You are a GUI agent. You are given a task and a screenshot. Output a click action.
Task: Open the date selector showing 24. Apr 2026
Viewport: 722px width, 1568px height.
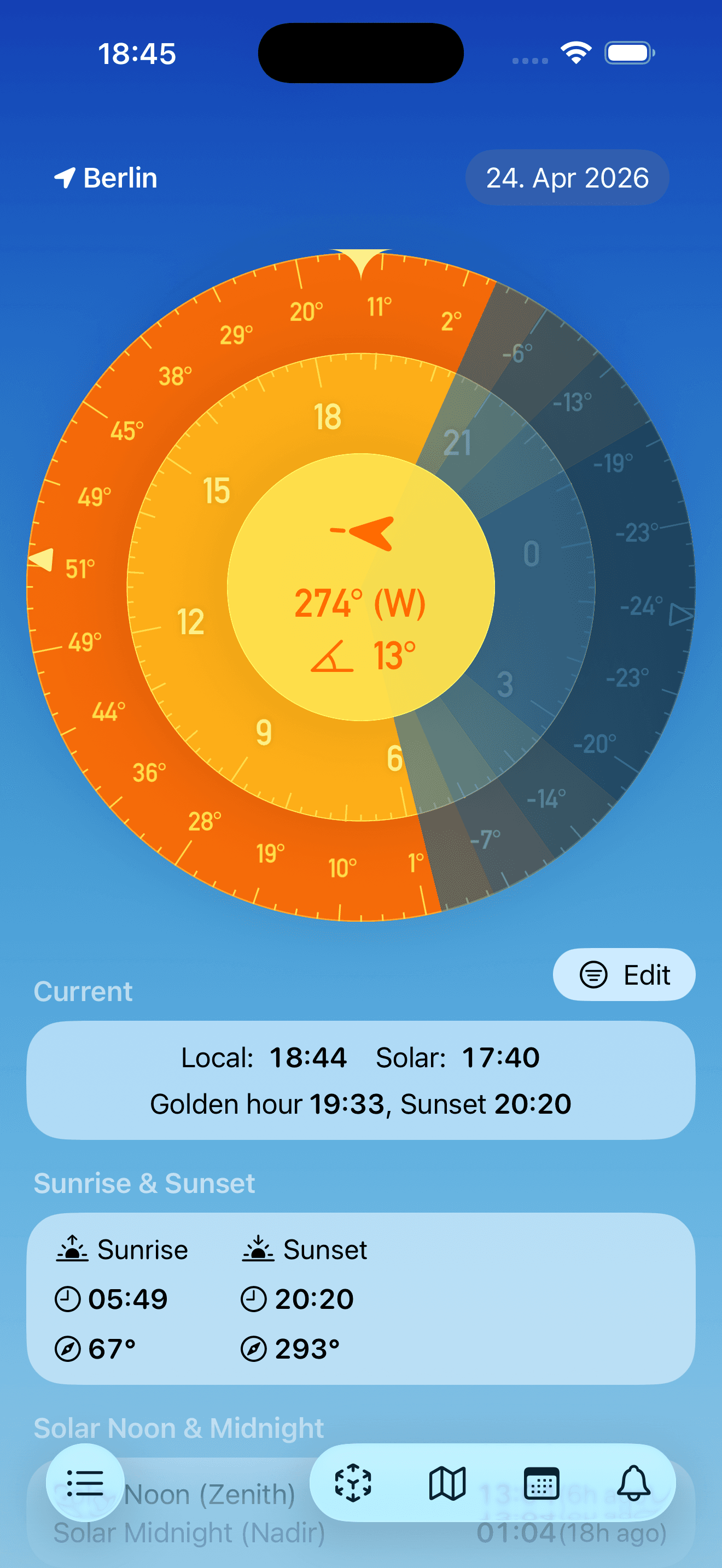point(567,178)
